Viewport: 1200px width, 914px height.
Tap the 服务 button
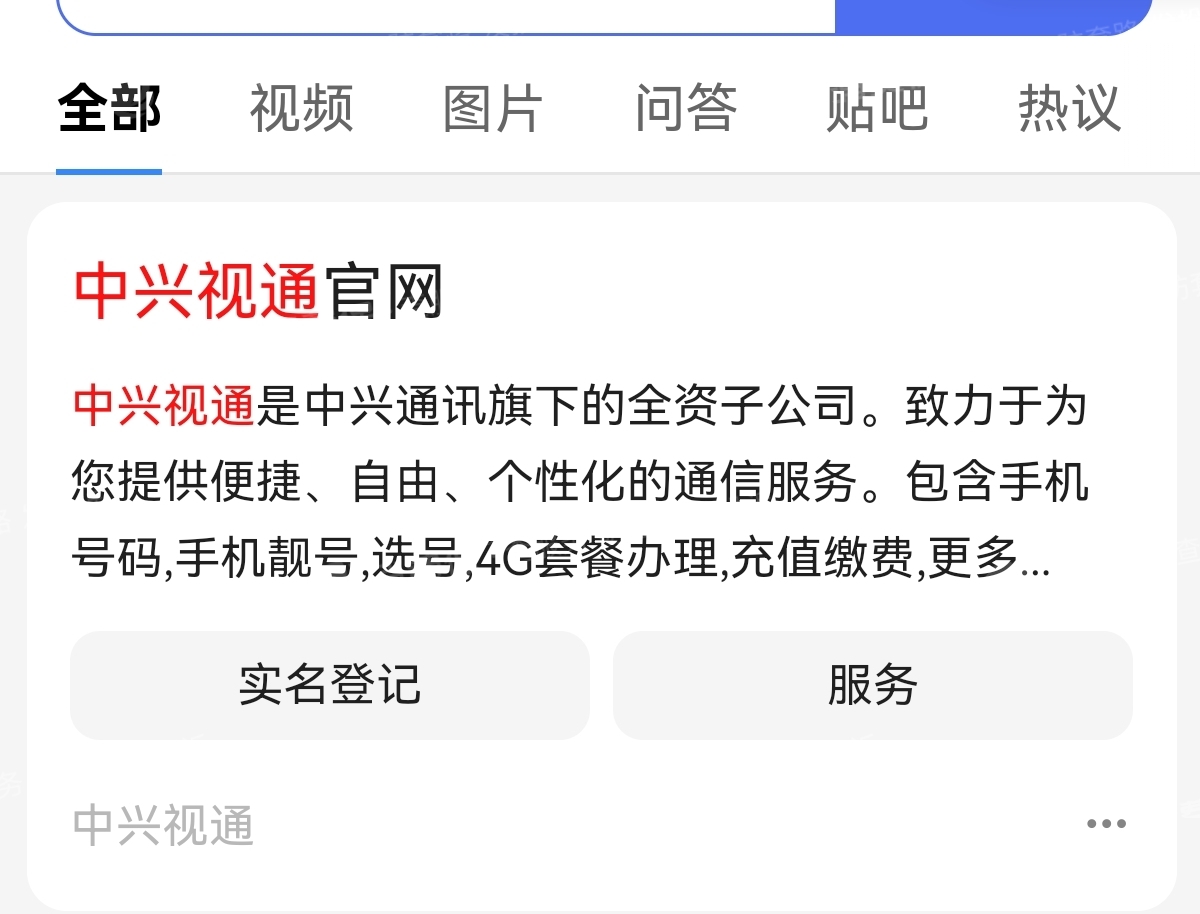[x=872, y=685]
